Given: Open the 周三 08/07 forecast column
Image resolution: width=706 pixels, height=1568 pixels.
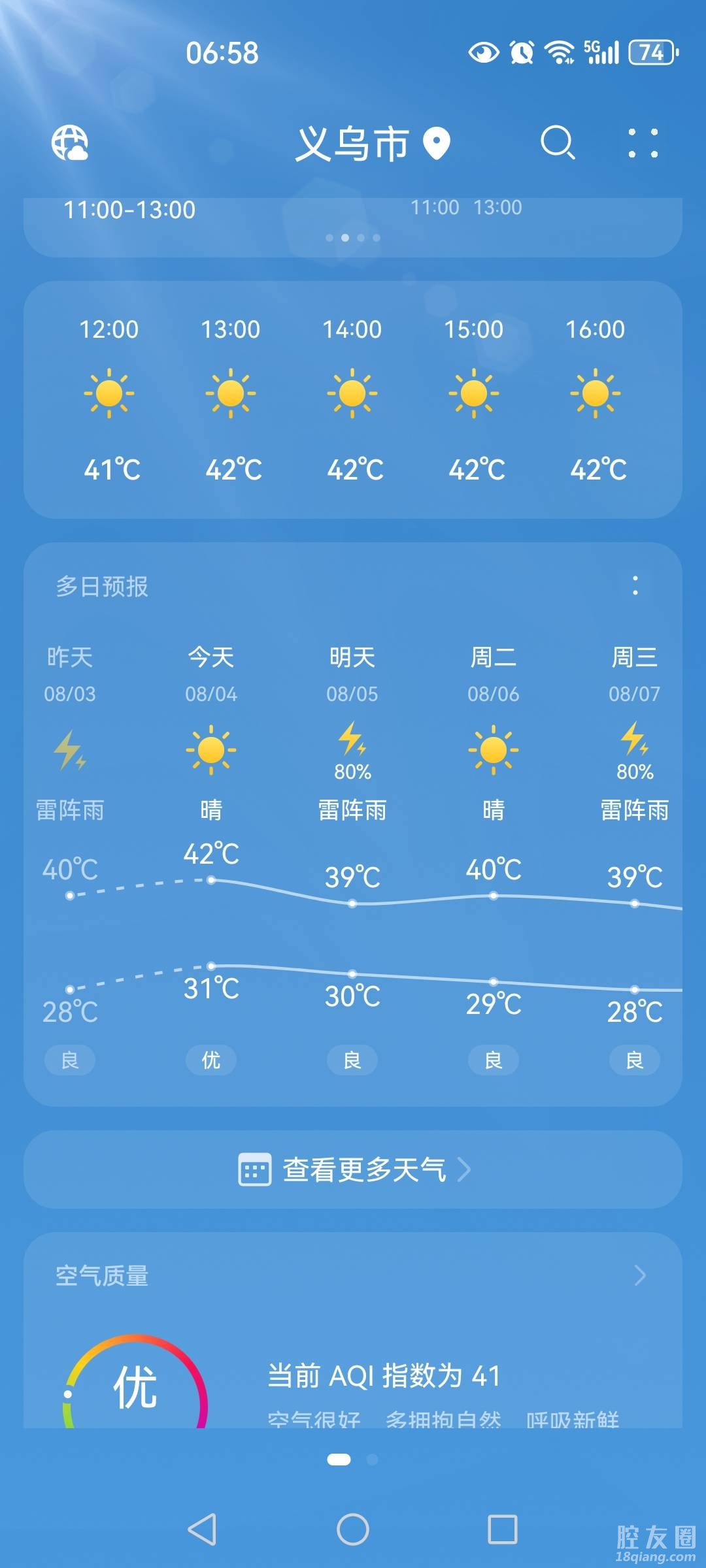Looking at the screenshot, I should (x=634, y=810).
